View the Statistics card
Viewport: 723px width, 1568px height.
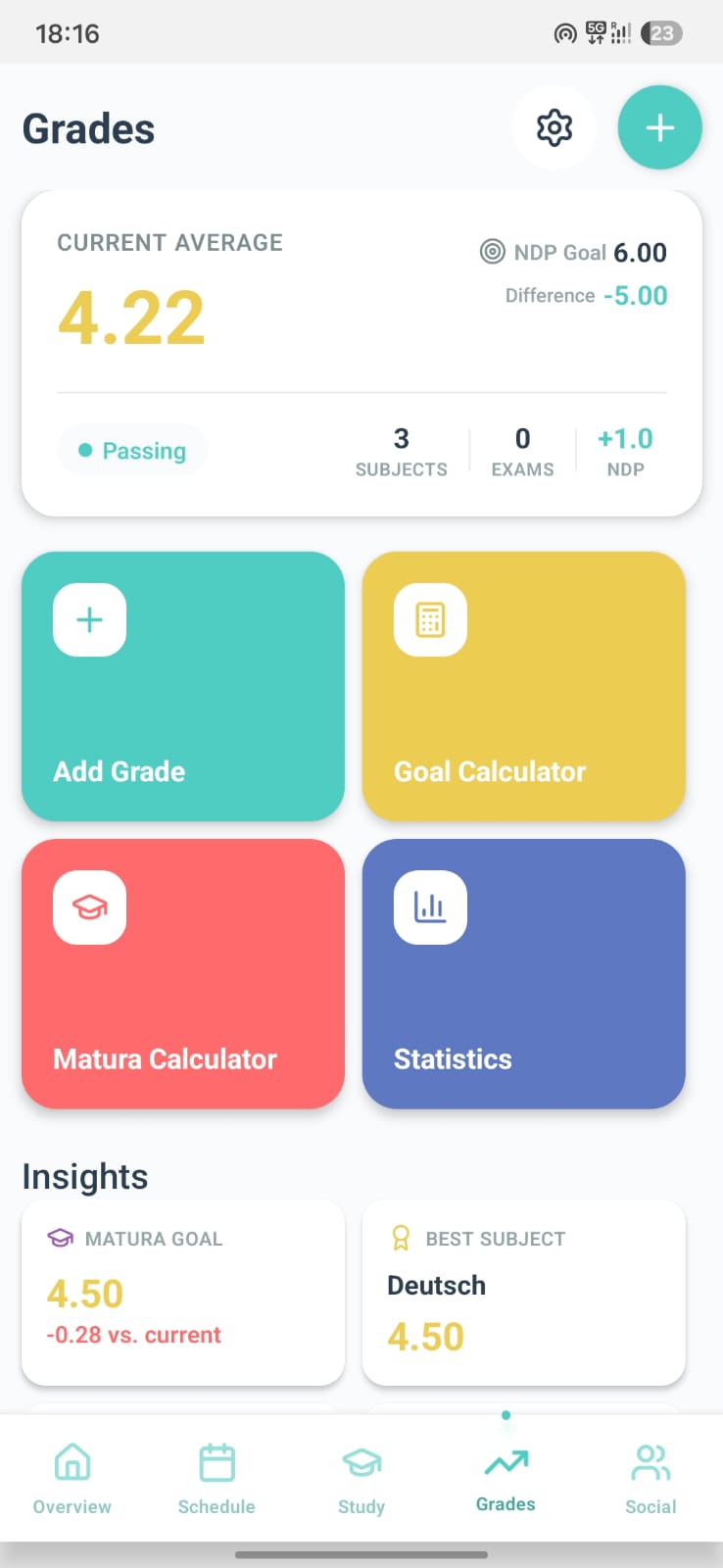(524, 973)
